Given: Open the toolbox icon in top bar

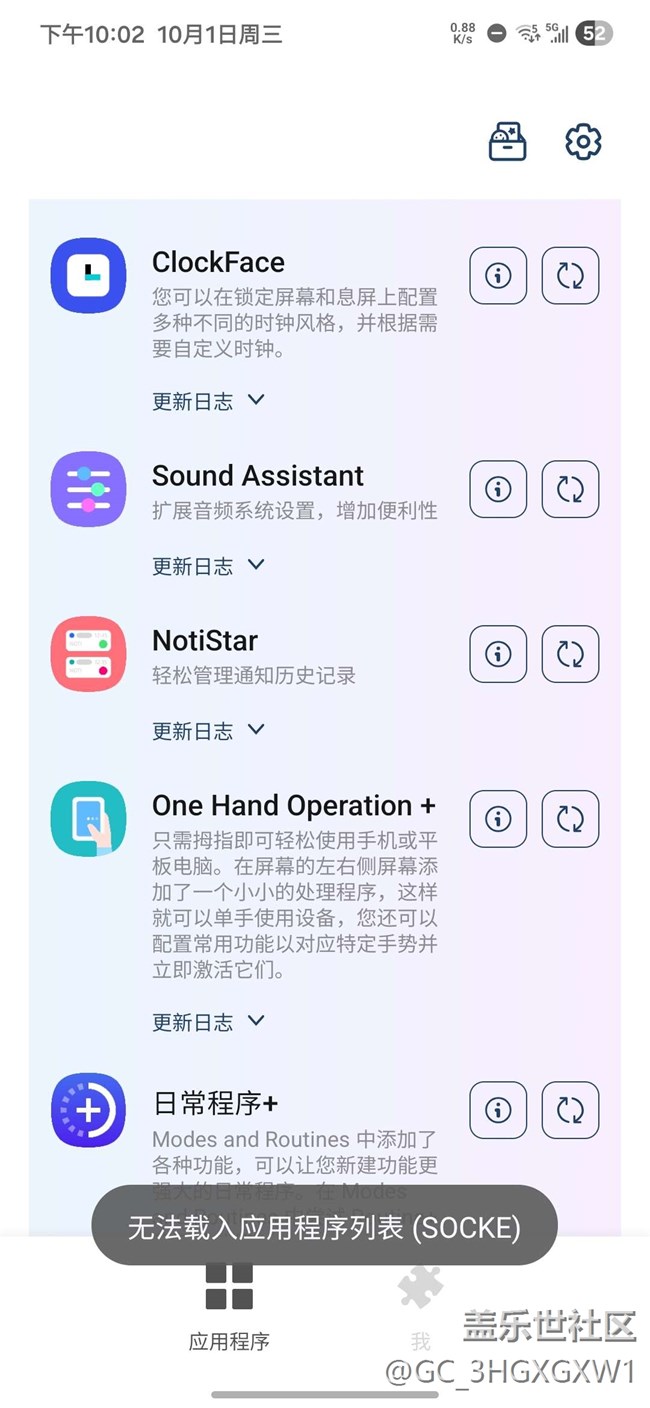Looking at the screenshot, I should point(507,142).
